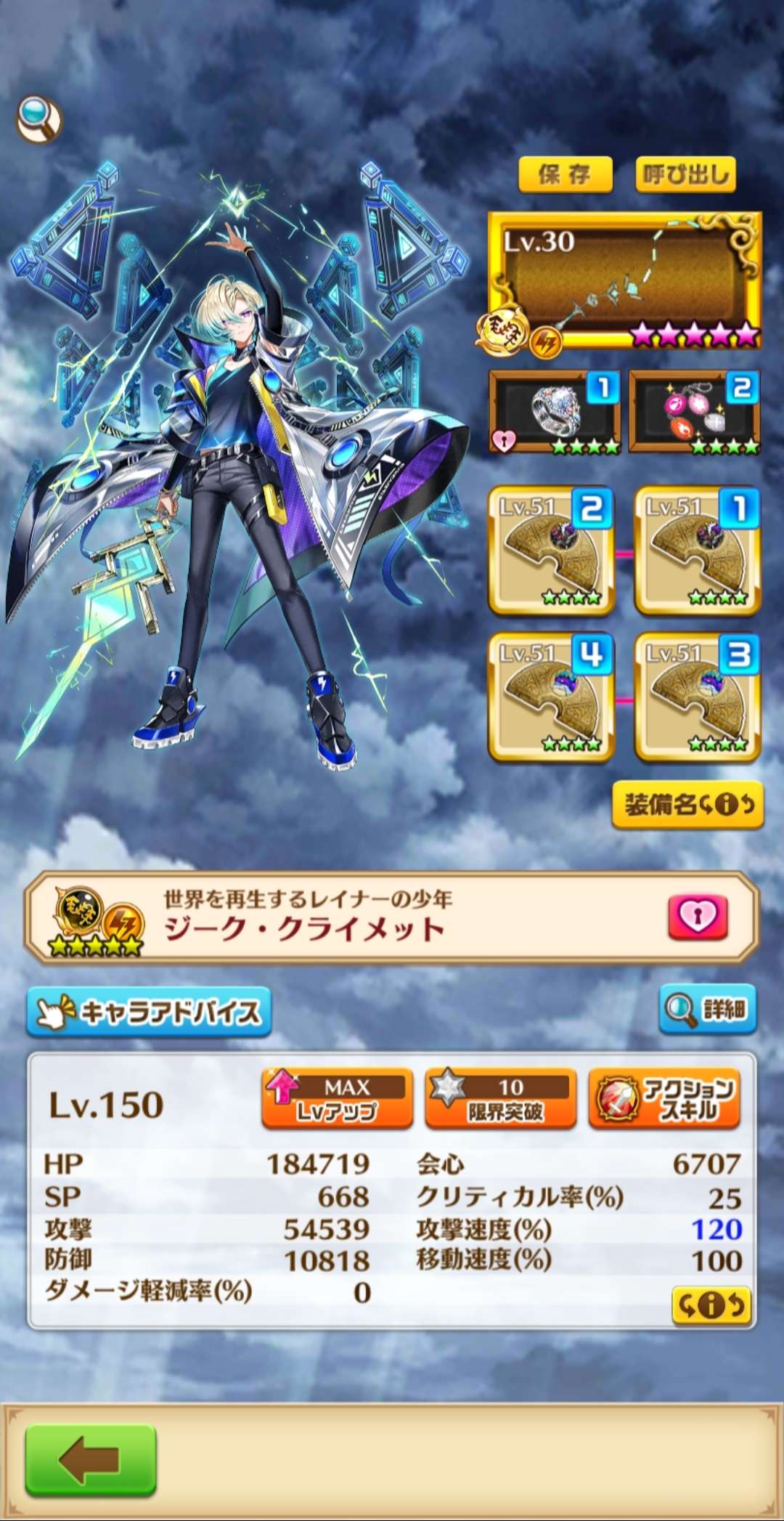Select the Lv.51 stone board slot 2
Image resolution: width=784 pixels, height=1521 pixels.
[552, 551]
